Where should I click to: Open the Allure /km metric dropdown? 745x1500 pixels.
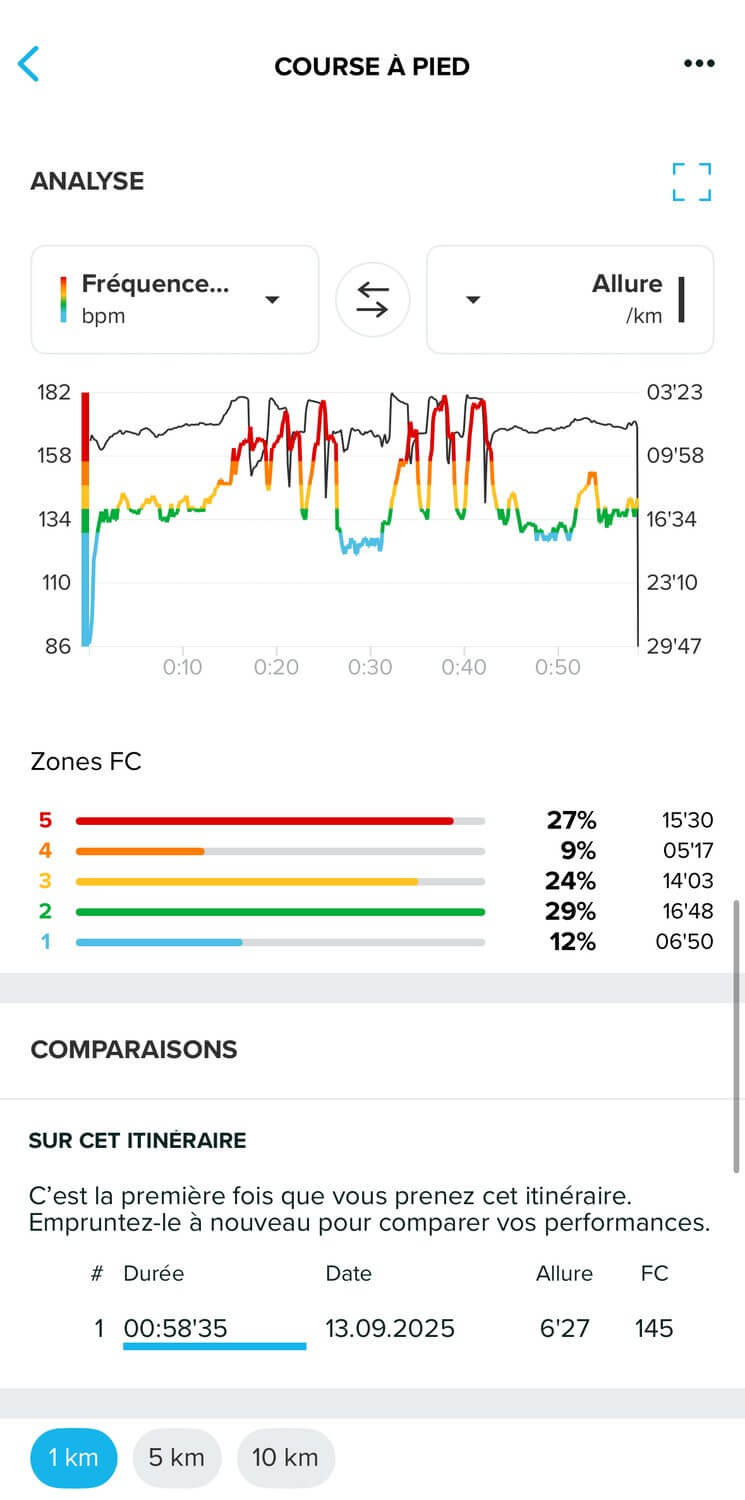[x=570, y=299]
